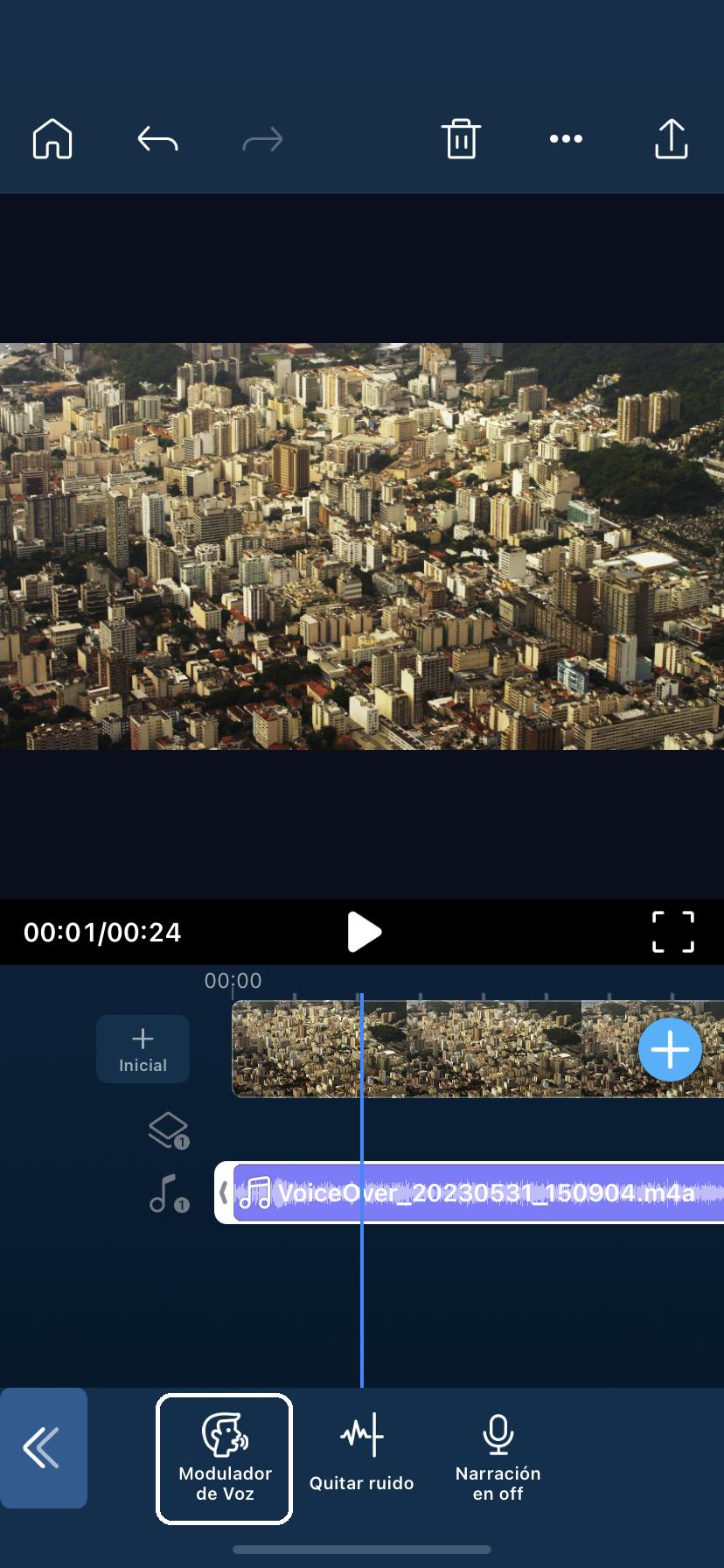
Task: Tap the 00:01/00:24 timecode display
Action: (x=101, y=932)
